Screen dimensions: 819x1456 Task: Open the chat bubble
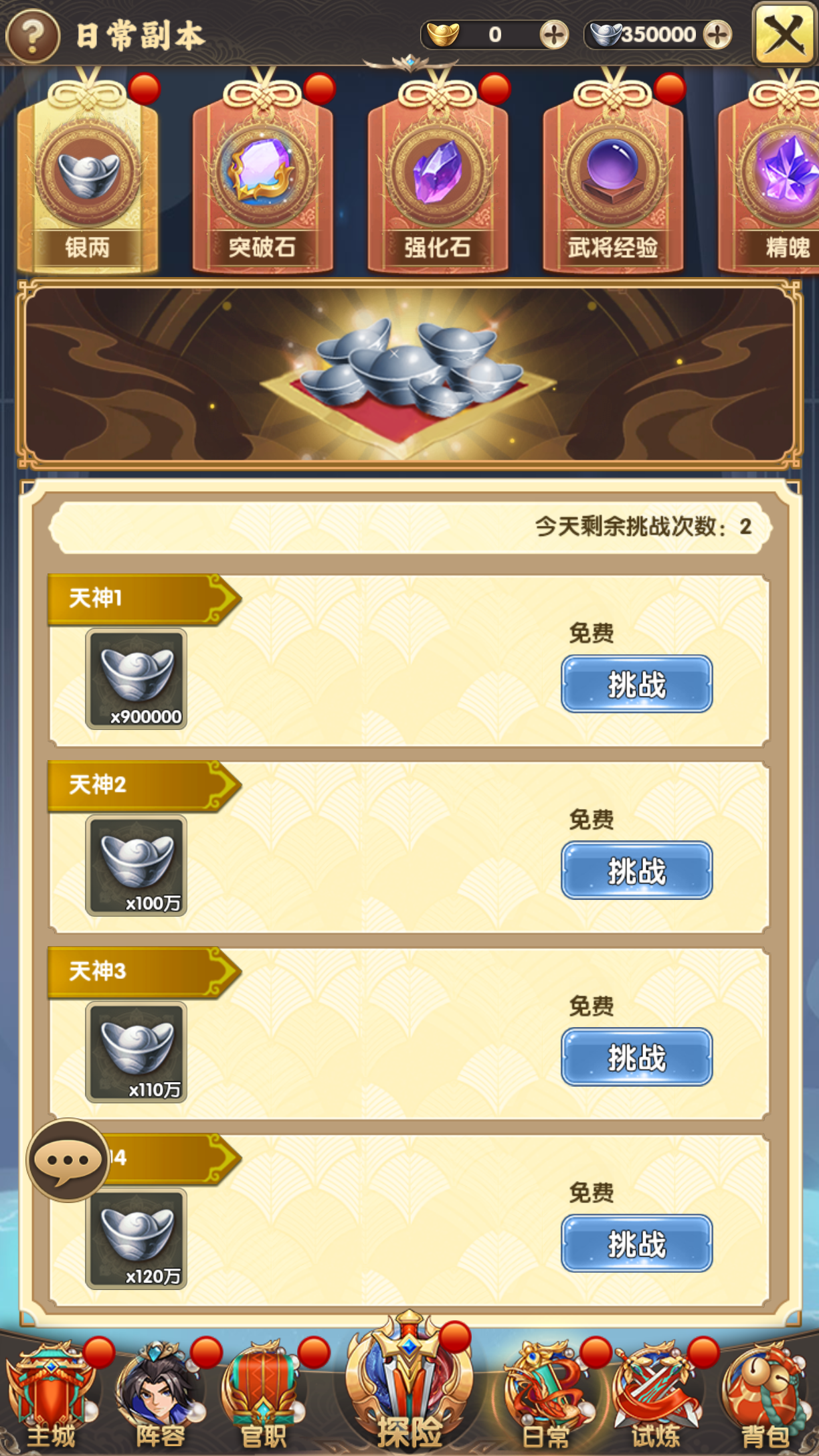coord(68,1161)
